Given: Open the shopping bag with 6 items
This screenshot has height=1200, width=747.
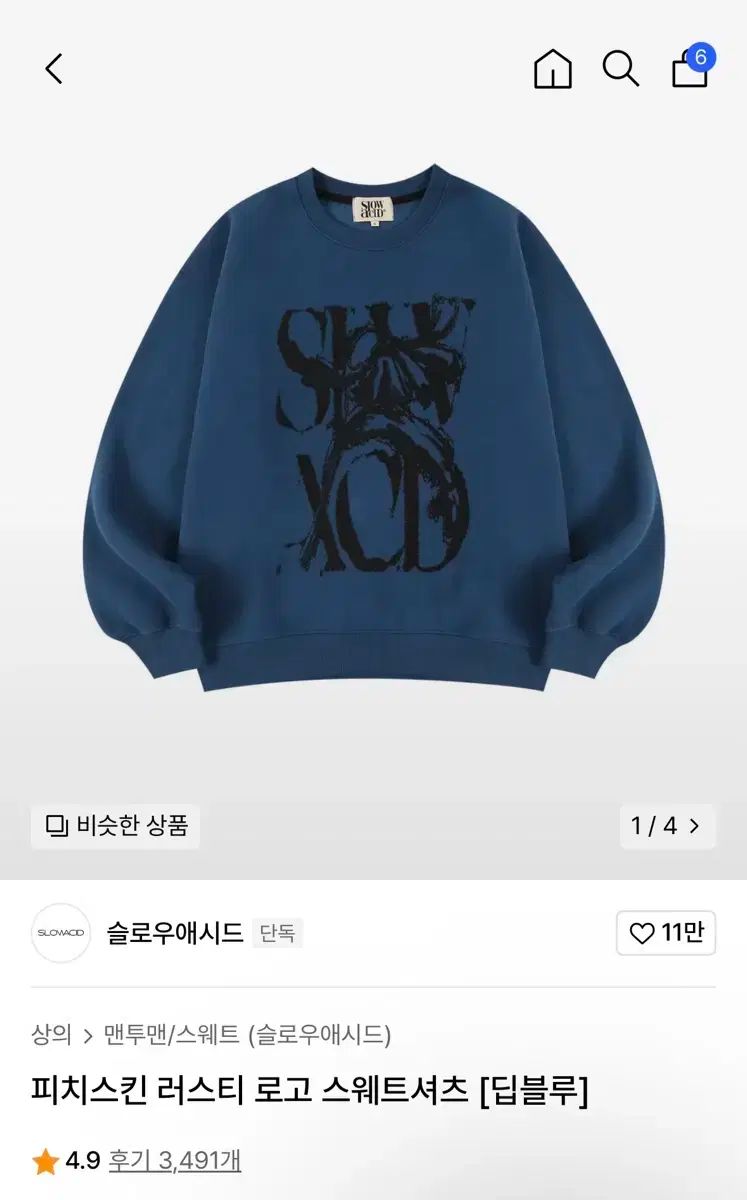Looking at the screenshot, I should [691, 68].
